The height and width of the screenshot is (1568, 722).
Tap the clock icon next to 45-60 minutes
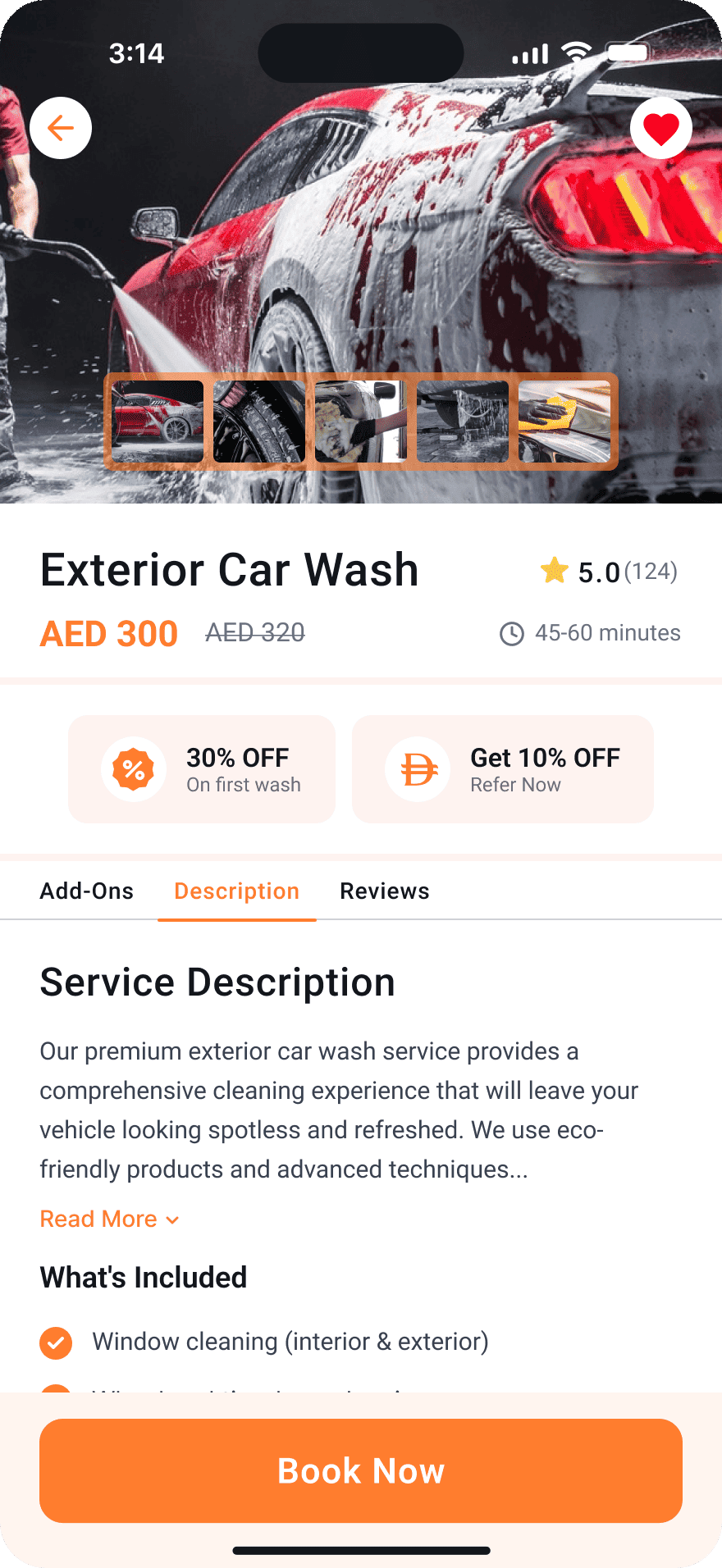(510, 632)
